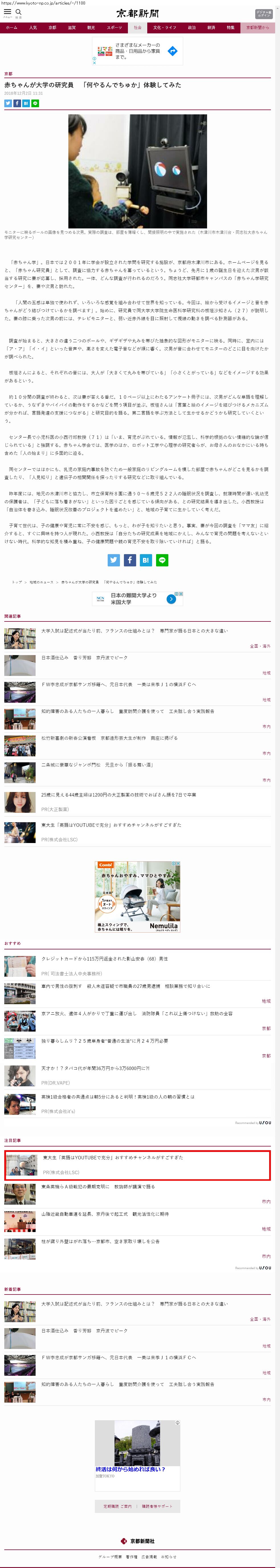
Task: Tap the large Facebook share button after the article
Action: (130, 560)
